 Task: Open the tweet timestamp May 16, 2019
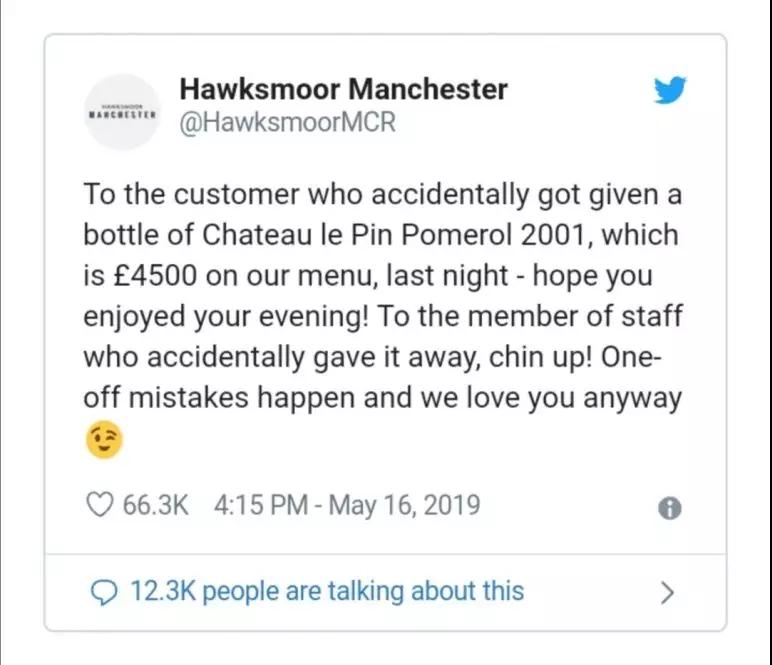pos(347,505)
